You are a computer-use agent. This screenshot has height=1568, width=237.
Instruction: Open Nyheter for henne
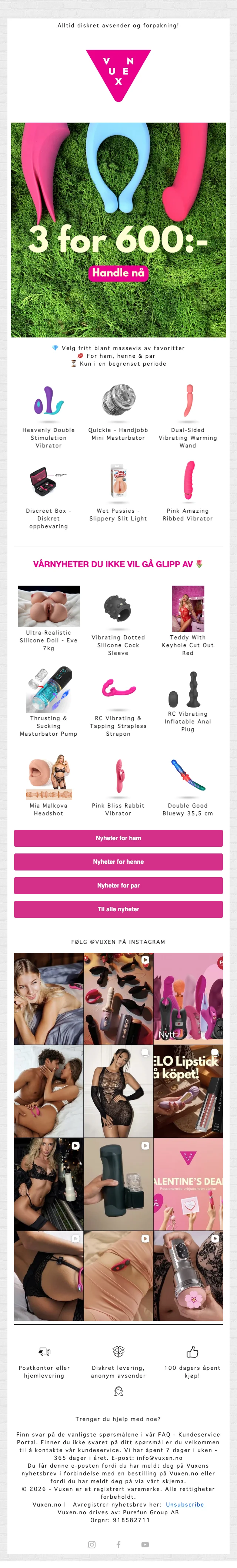click(x=118, y=862)
